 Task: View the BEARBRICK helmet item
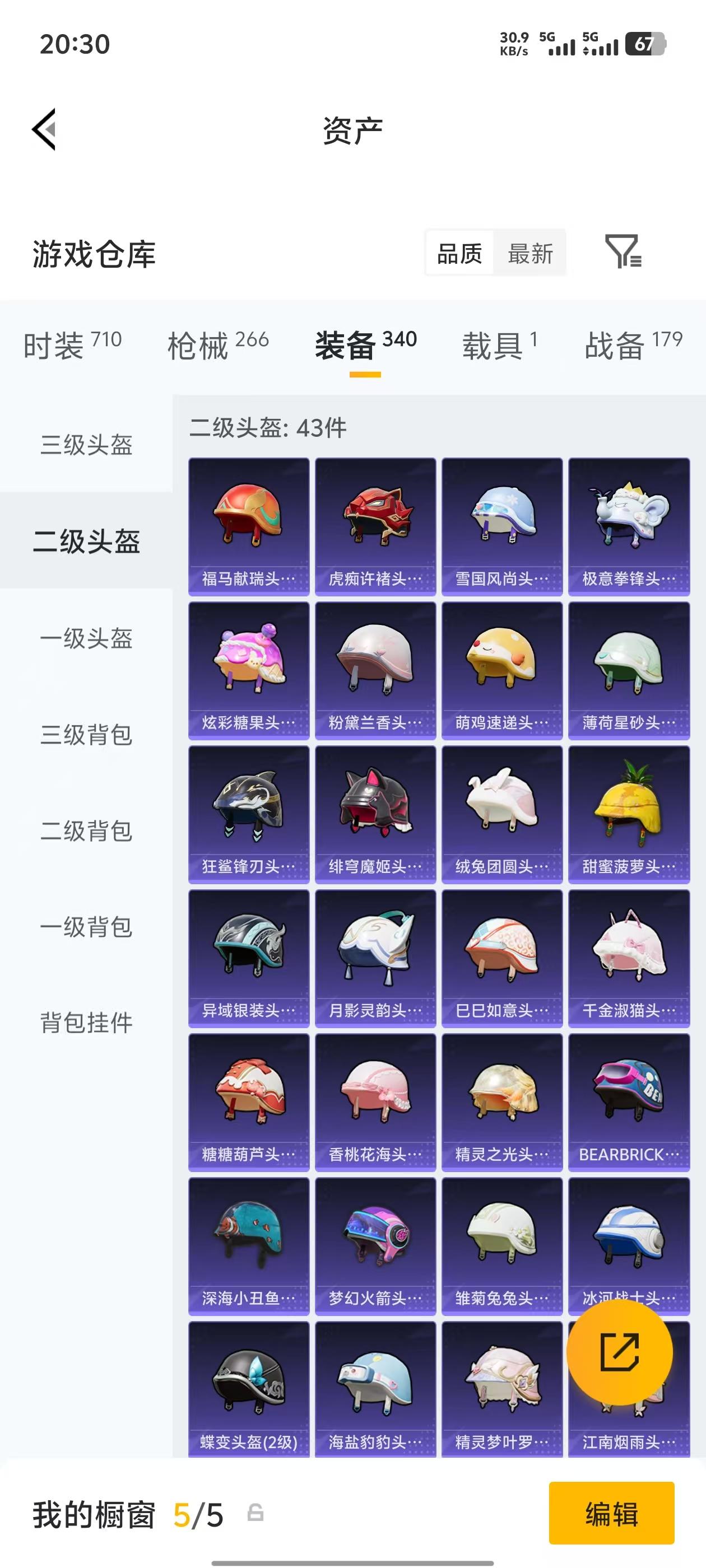[629, 1102]
